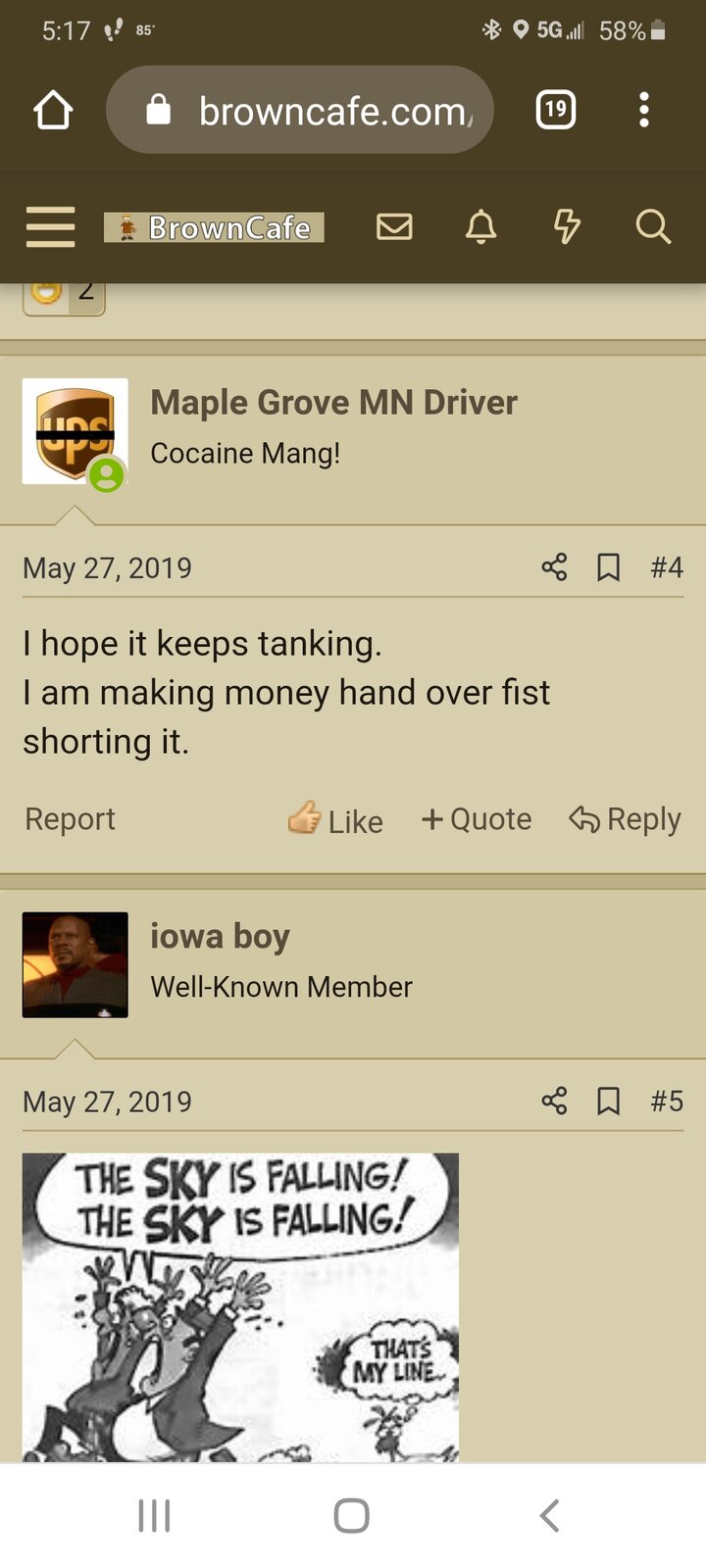Open the alerts bell
The height and width of the screenshot is (1568, 706).
tap(480, 227)
